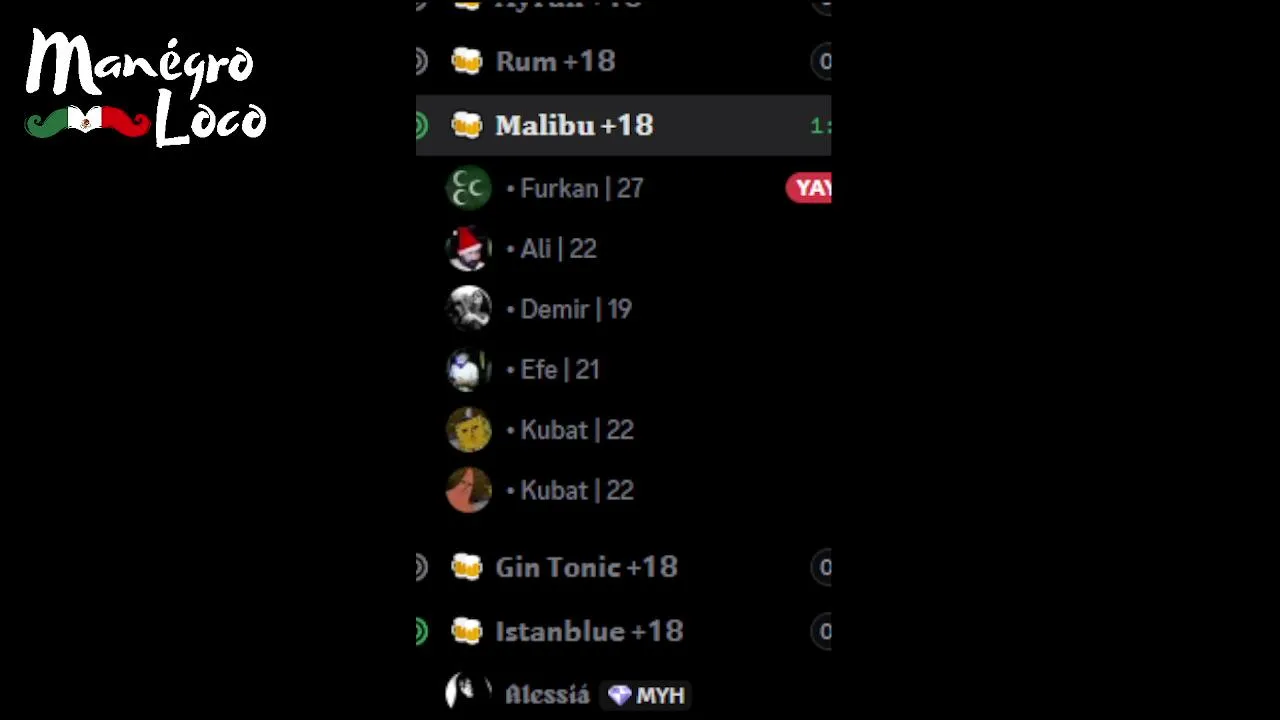Select user Ali | 22
Screen dimensions: 1280x720
[557, 249]
